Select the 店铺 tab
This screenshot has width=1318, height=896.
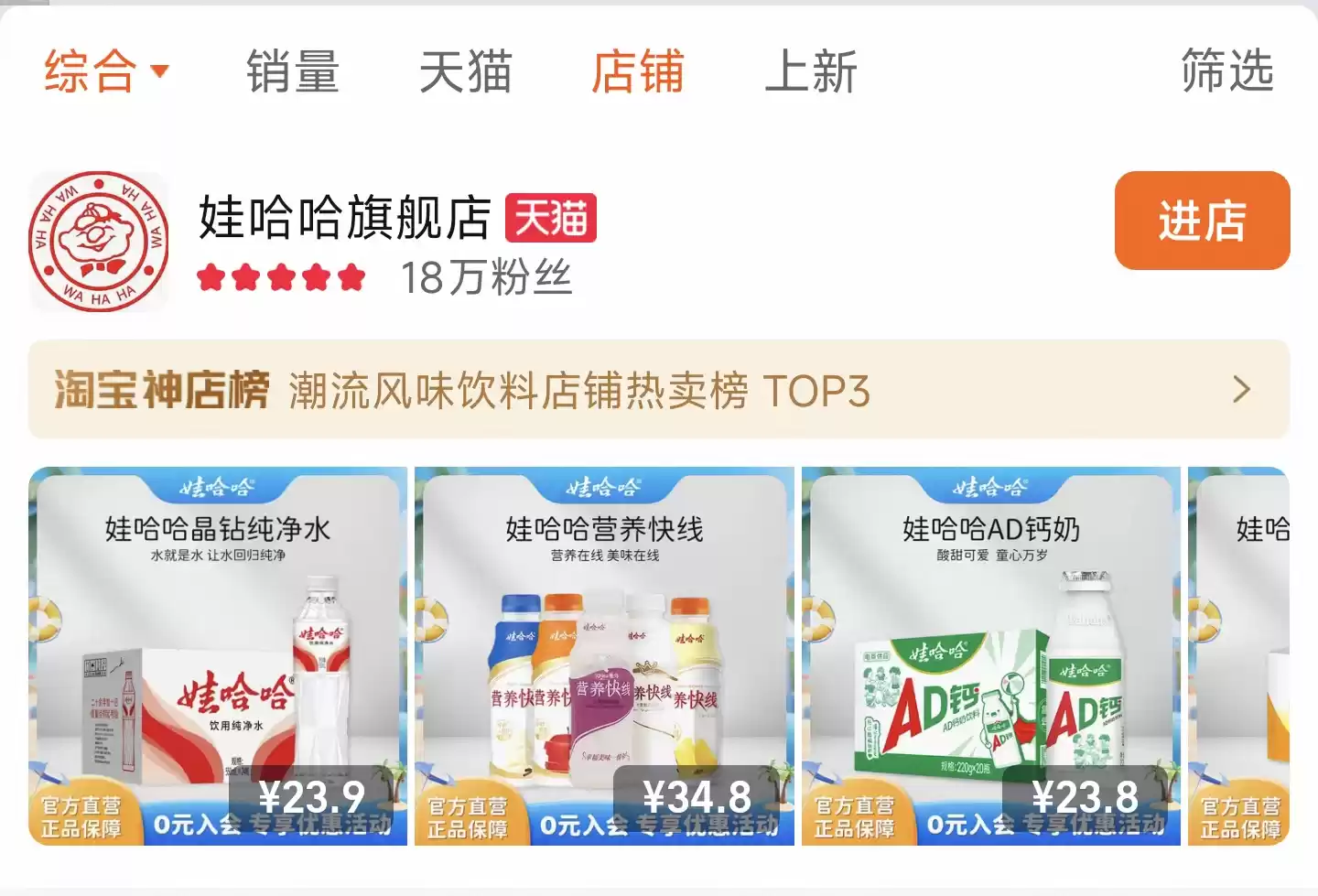pos(638,71)
